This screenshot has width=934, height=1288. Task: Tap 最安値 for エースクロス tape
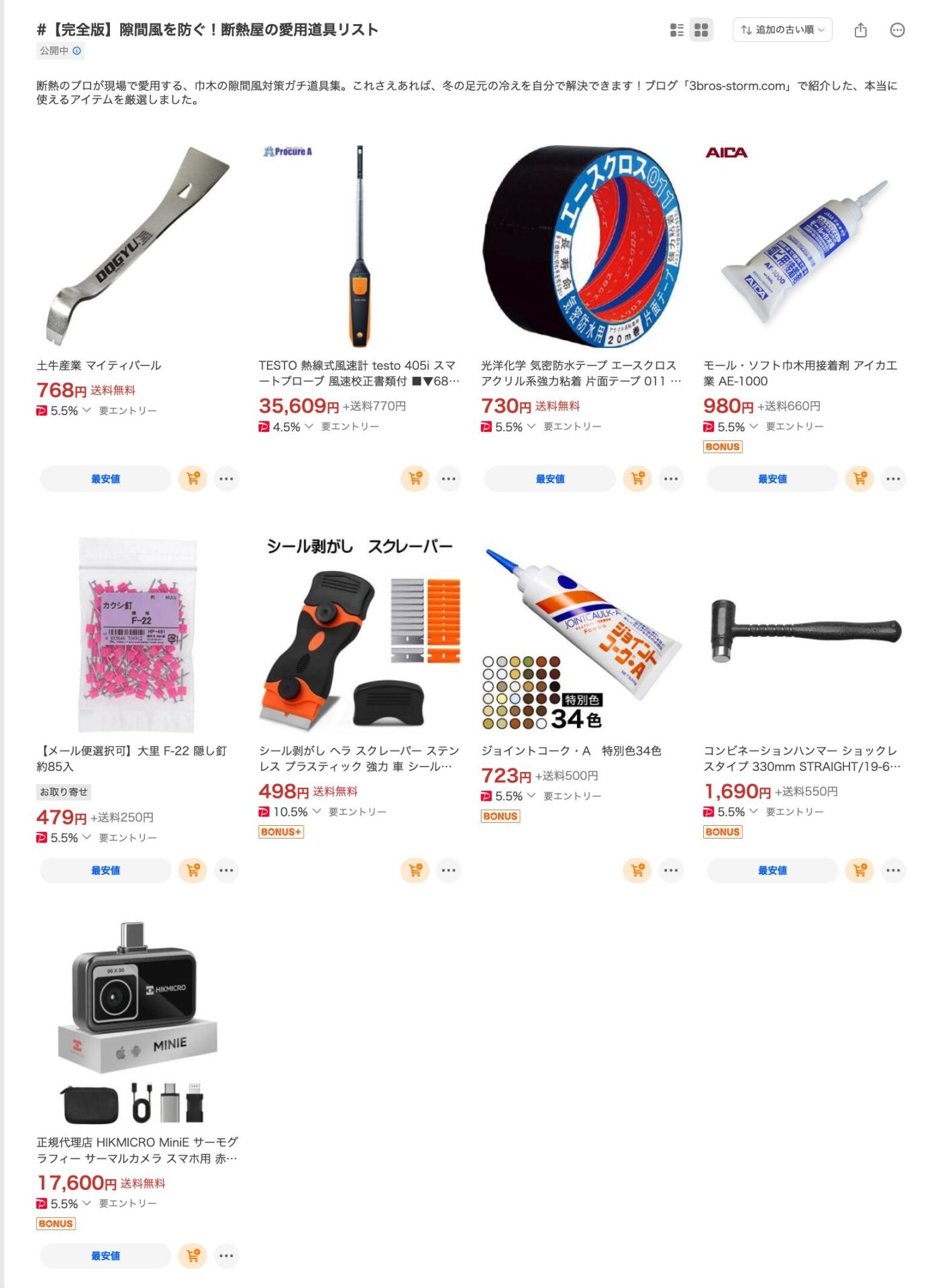tap(550, 479)
